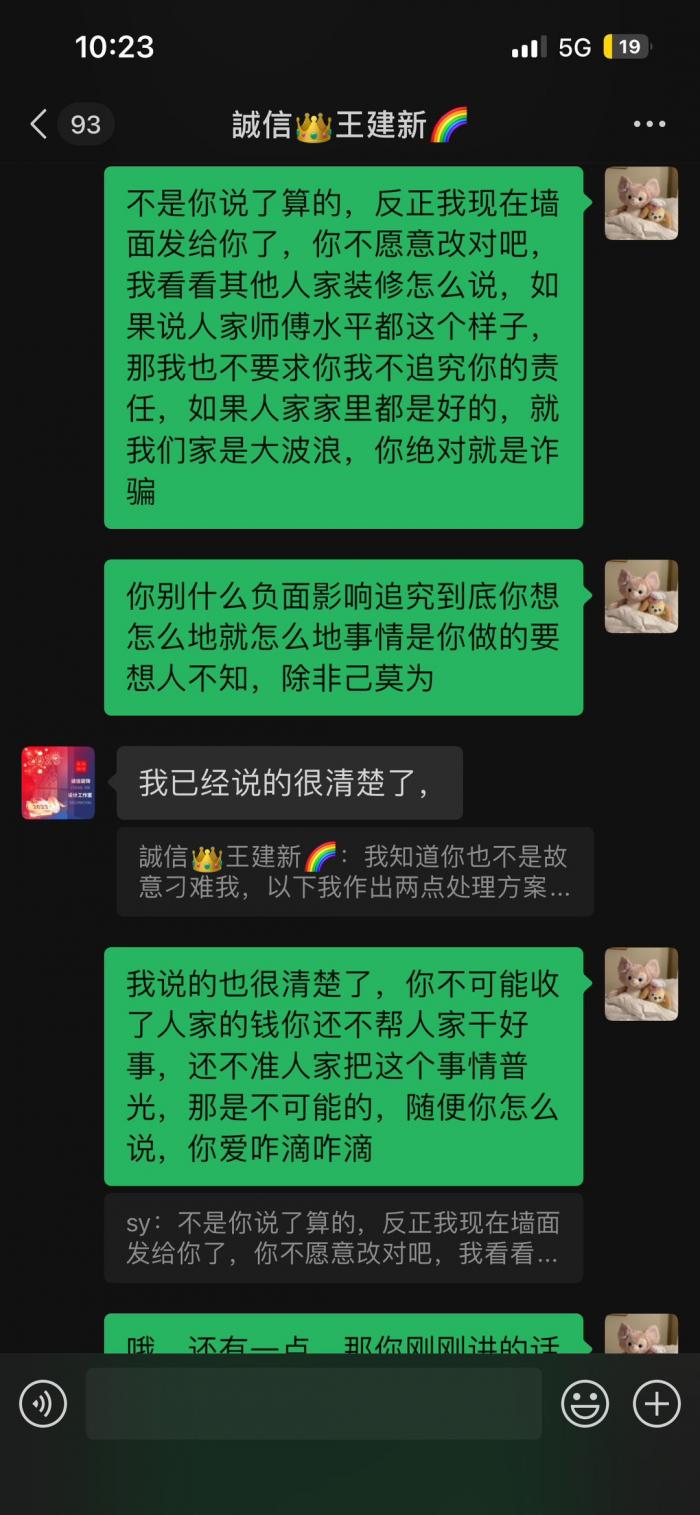Open the contact's avatar beside 我已经说的很清楚了

tap(58, 783)
